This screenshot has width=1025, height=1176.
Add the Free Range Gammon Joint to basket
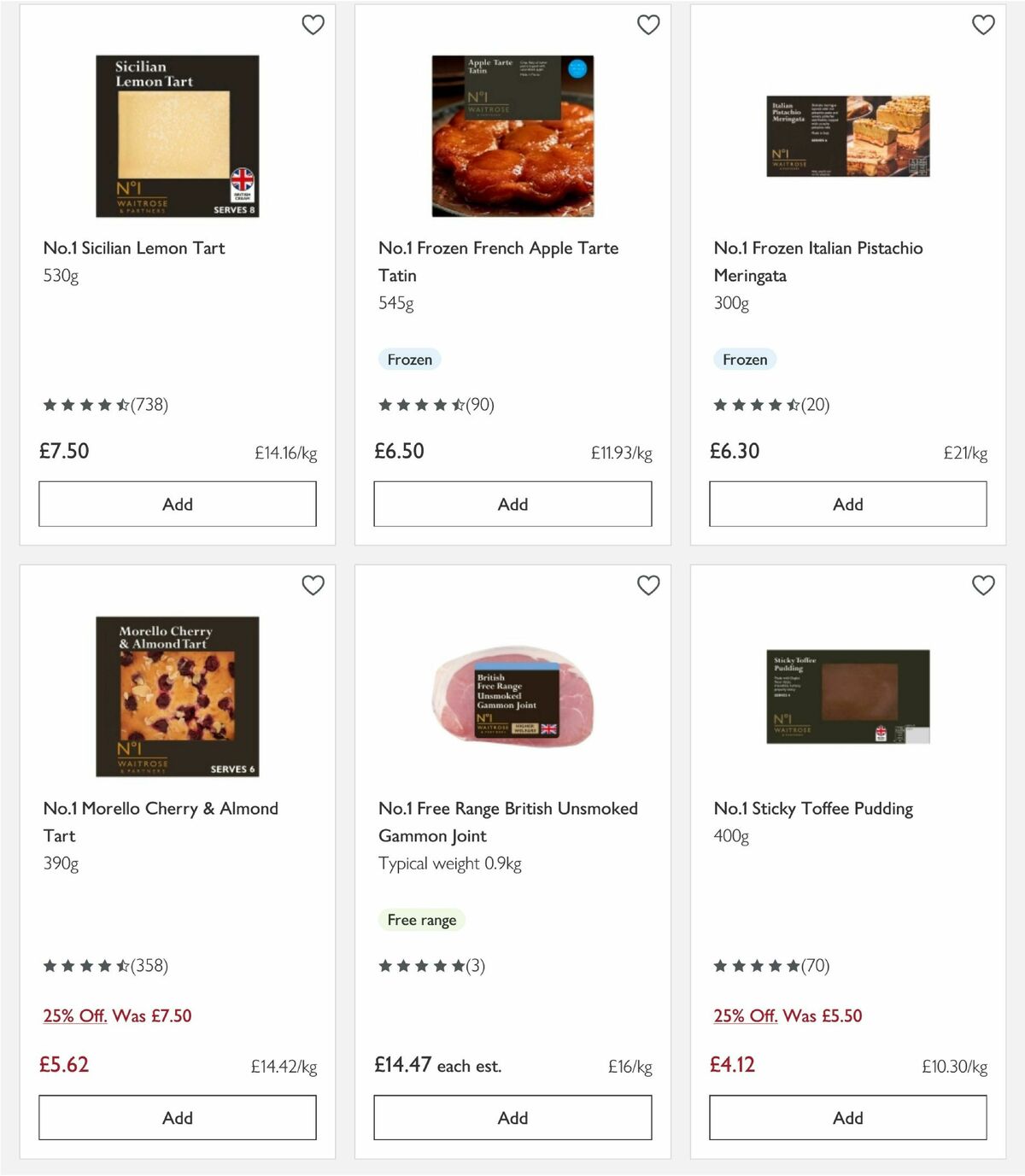(512, 1117)
